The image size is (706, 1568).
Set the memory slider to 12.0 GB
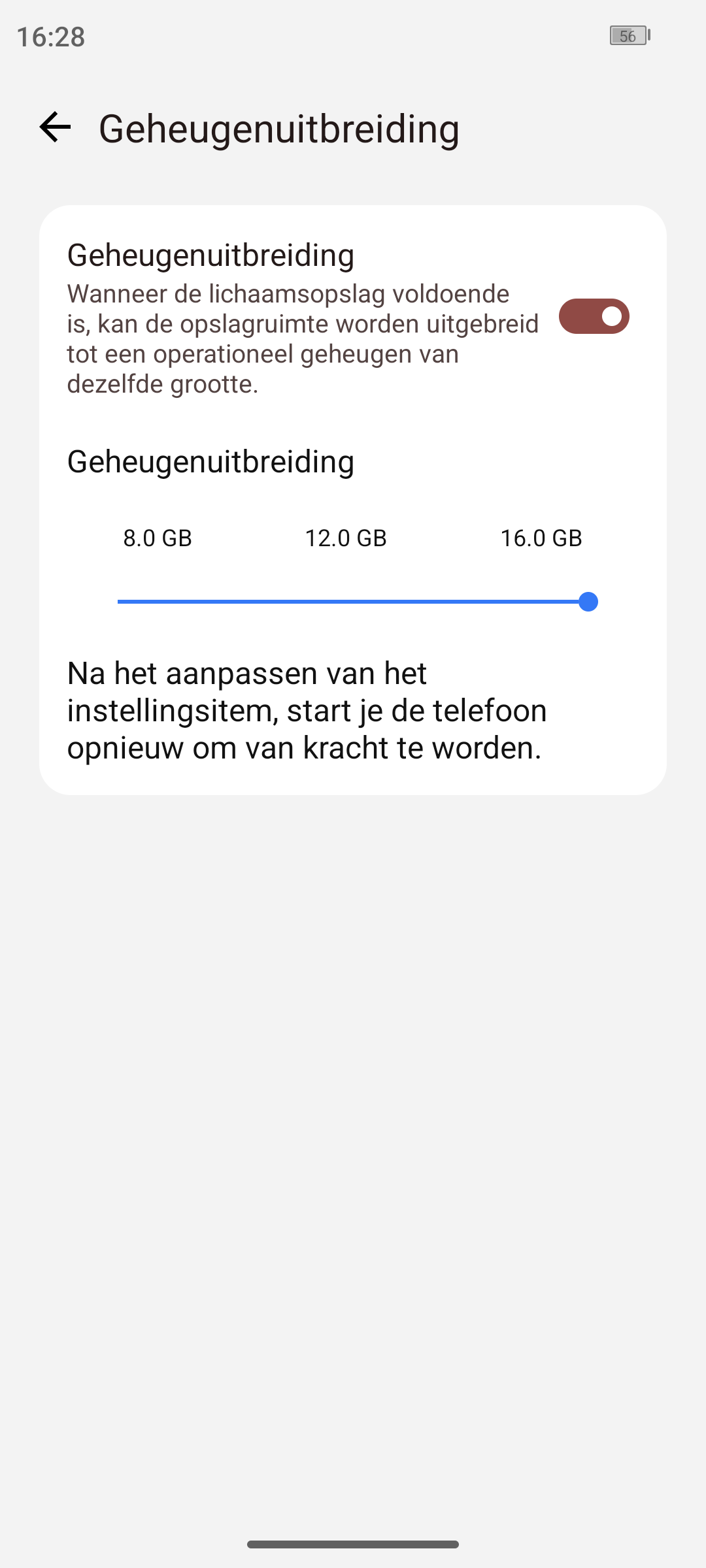[x=353, y=602]
